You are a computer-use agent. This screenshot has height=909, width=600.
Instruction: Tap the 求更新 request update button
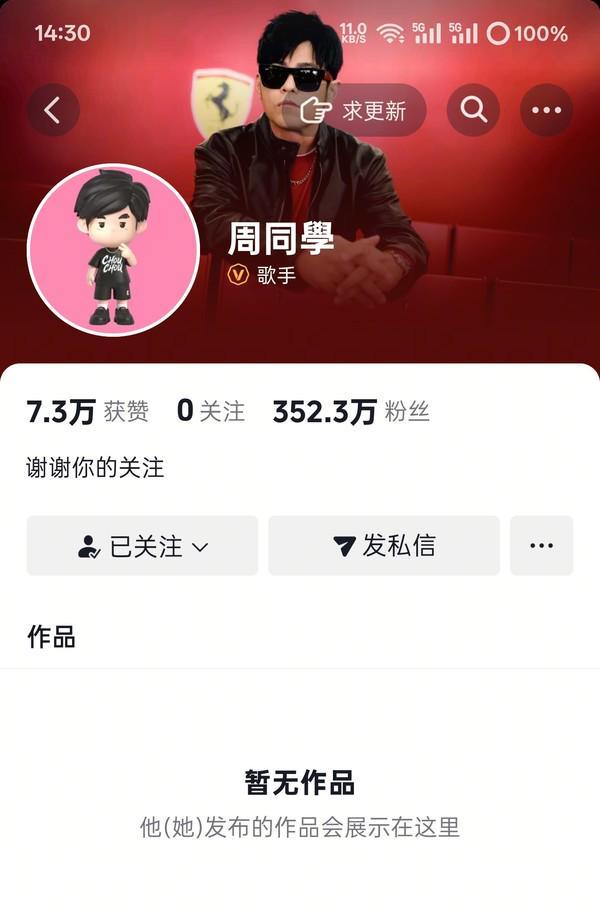(x=355, y=110)
